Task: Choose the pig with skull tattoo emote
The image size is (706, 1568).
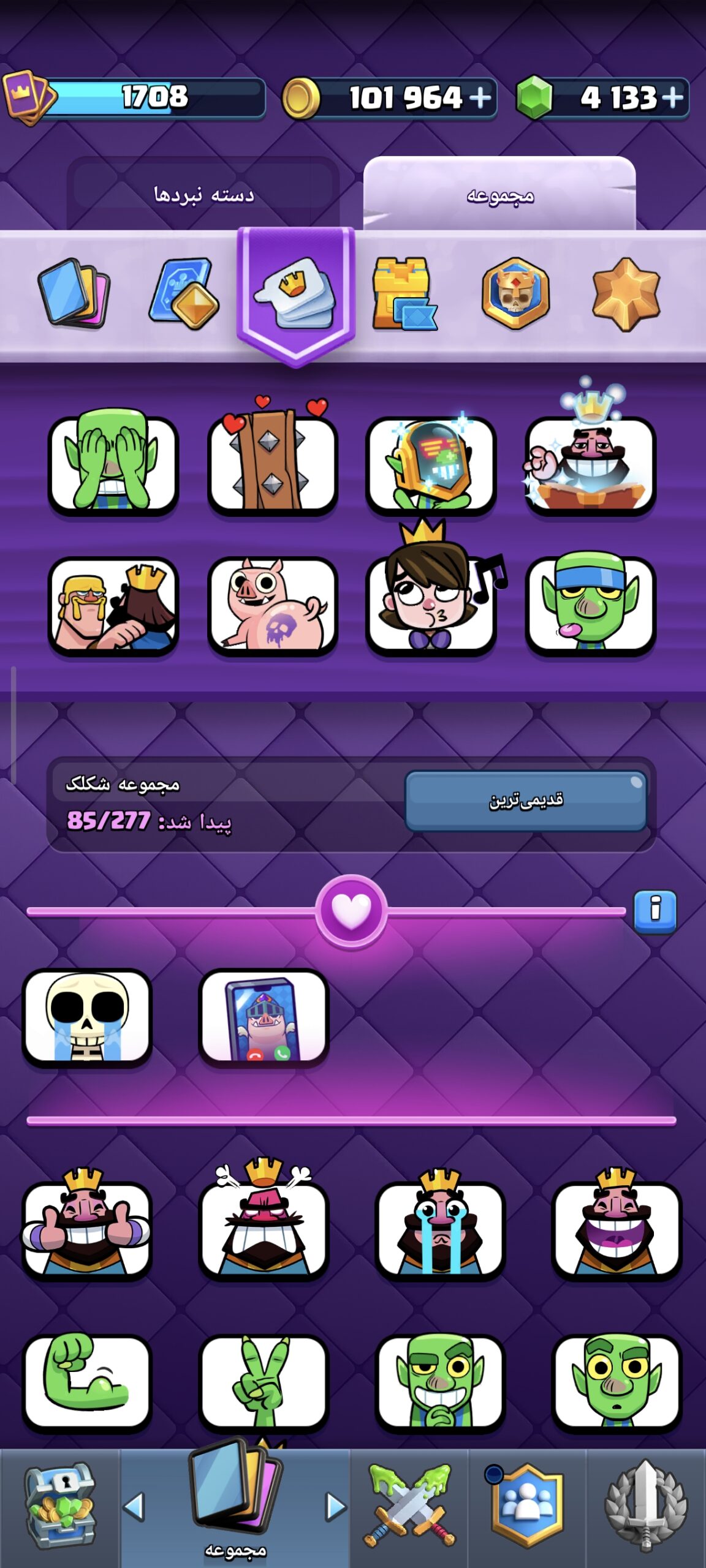Action: point(273,605)
